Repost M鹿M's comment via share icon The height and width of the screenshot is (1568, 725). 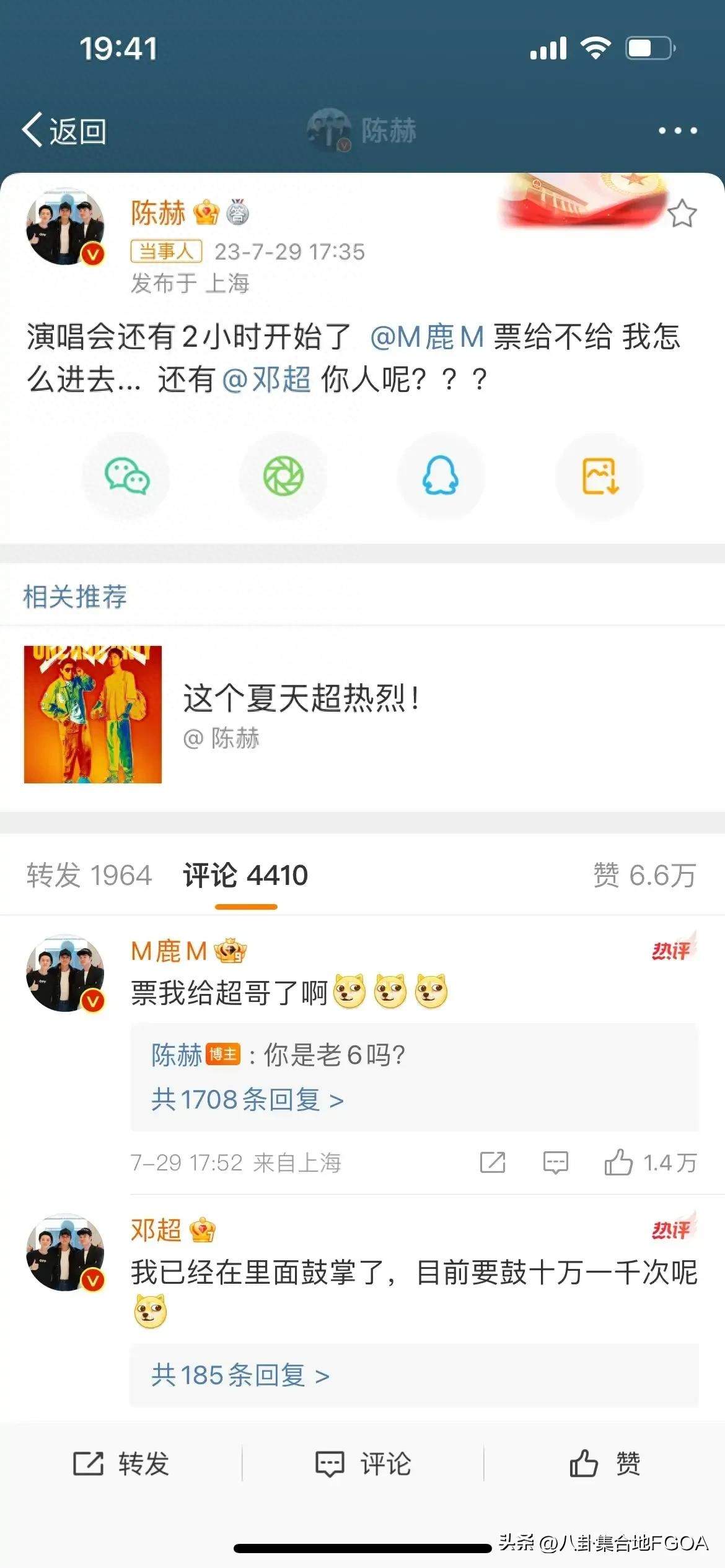493,1162
